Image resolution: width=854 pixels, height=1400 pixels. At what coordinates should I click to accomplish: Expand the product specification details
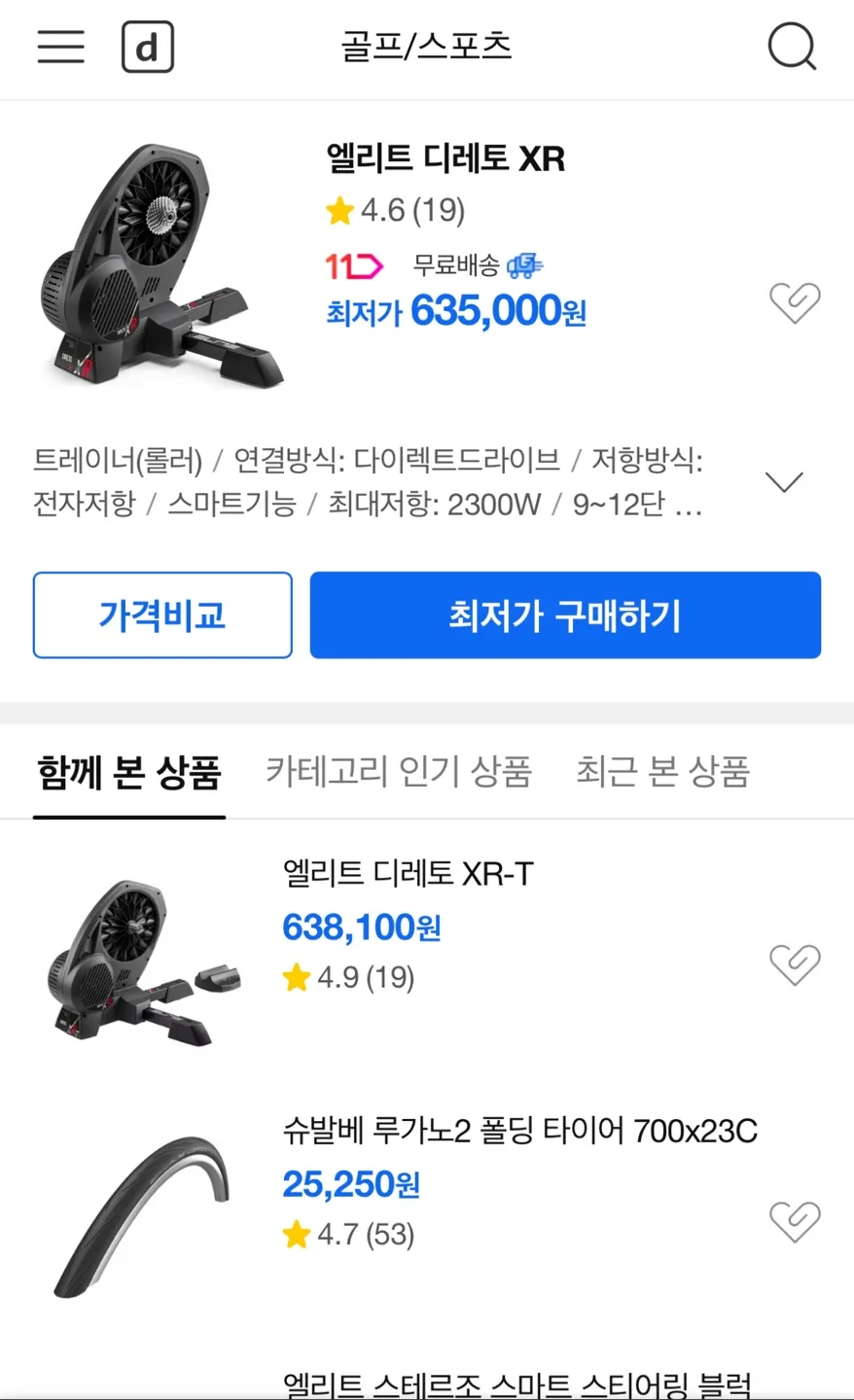tap(784, 482)
